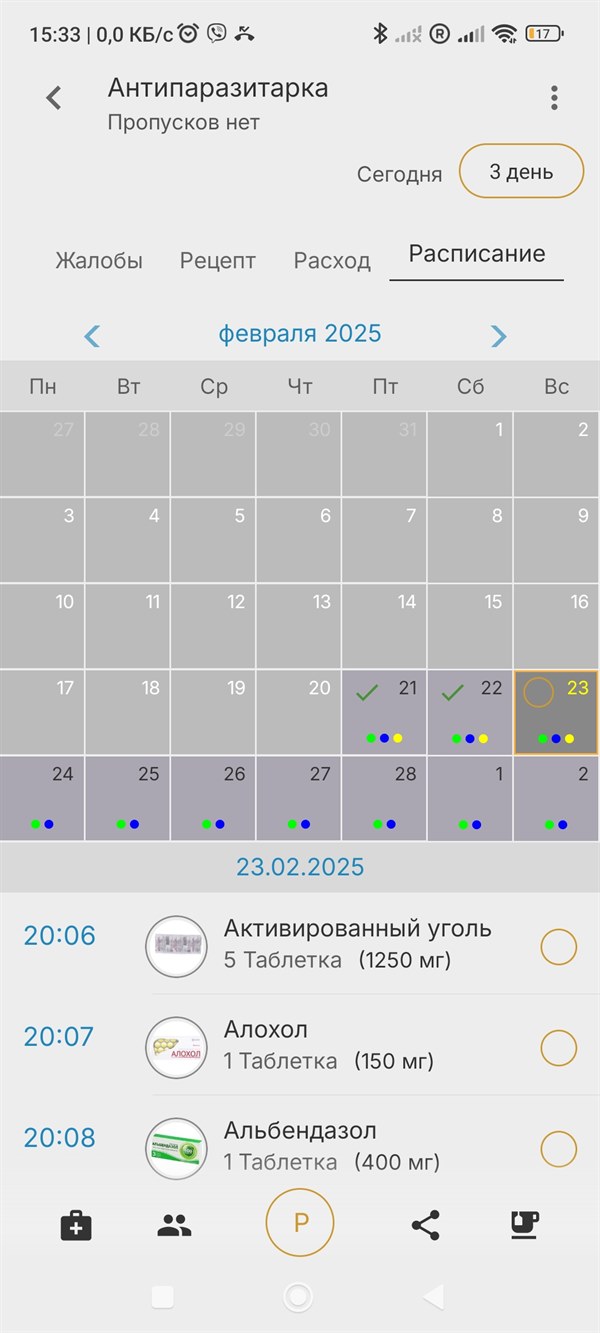This screenshot has height=1333, width=600.
Task: Select February 22 in the calendar
Action: pyautogui.click(x=470, y=711)
